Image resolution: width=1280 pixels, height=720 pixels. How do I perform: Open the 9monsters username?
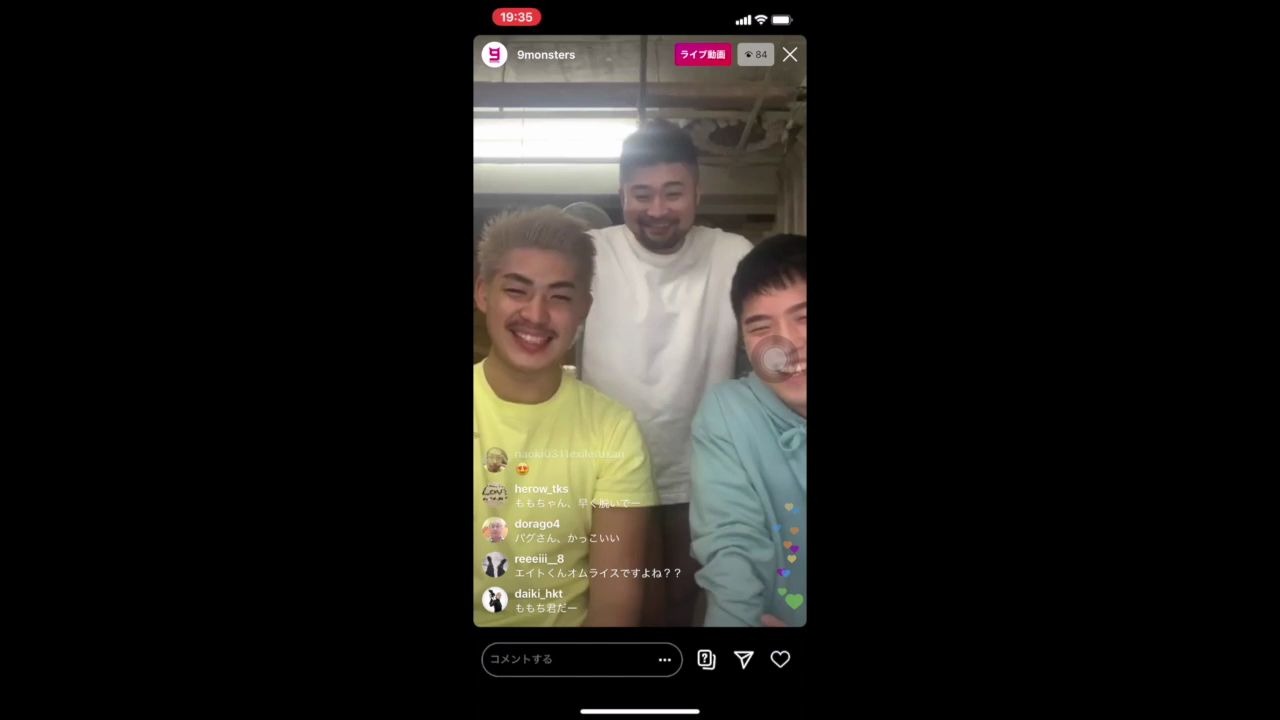click(546, 55)
